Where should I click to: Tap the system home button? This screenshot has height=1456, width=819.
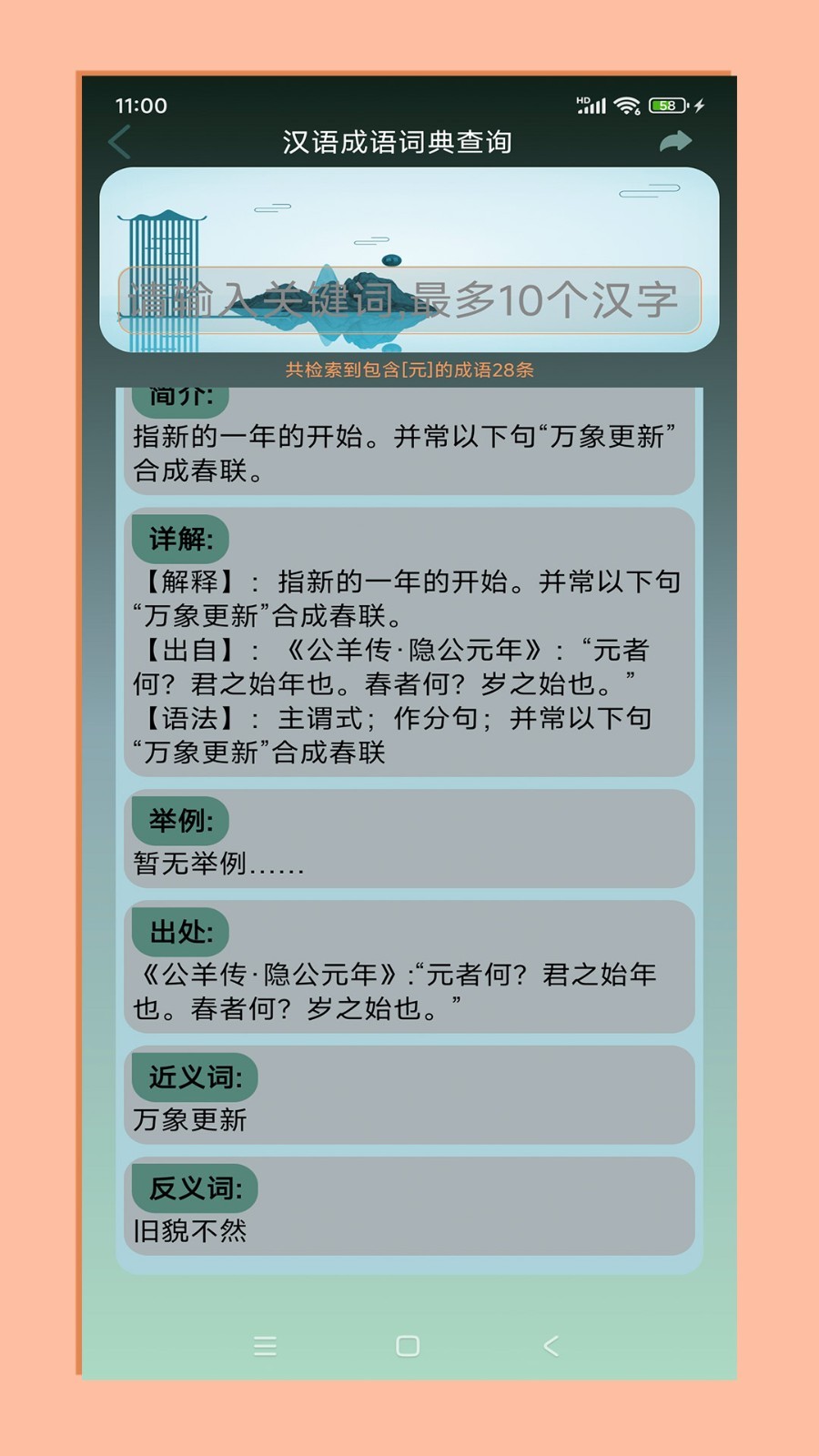(x=408, y=1346)
